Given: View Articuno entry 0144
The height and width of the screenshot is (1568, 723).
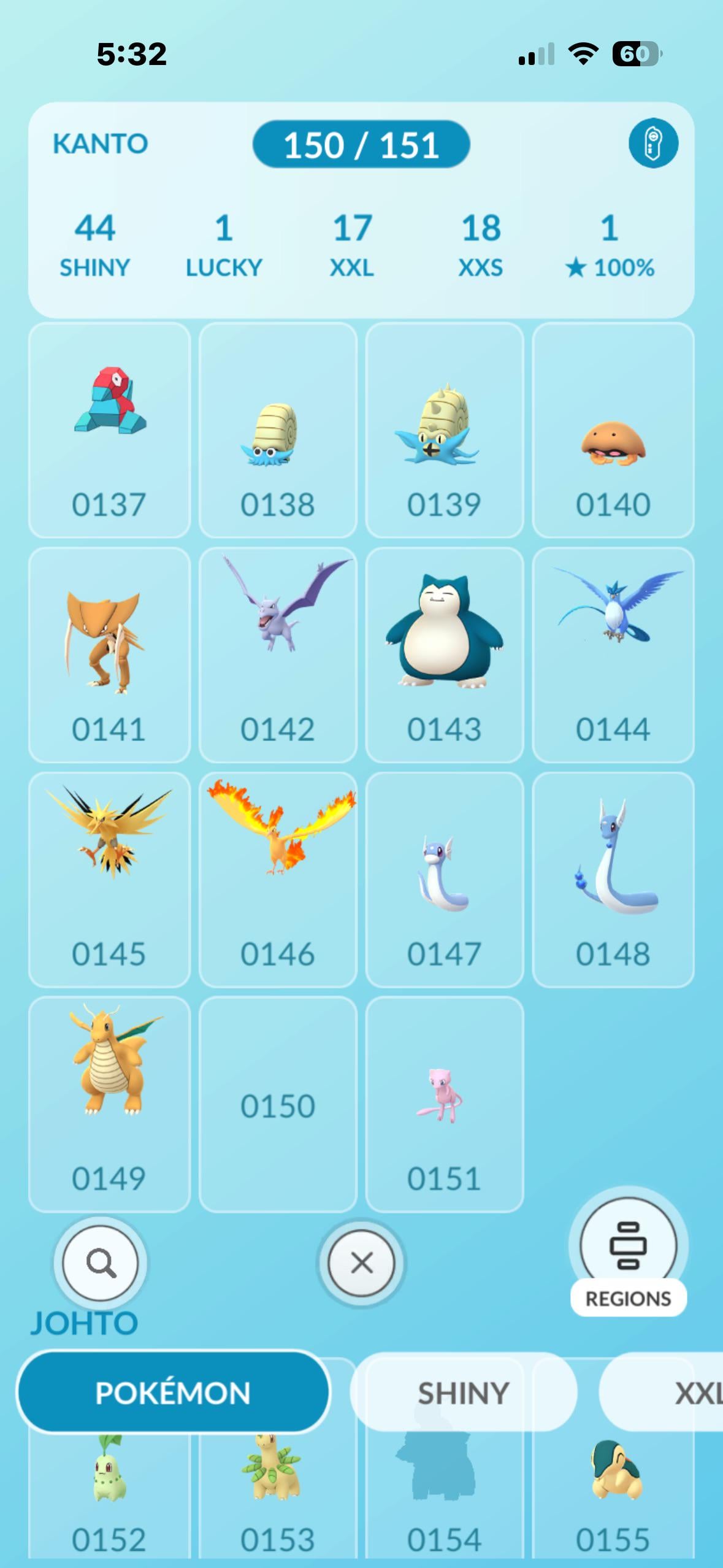Looking at the screenshot, I should [x=613, y=655].
